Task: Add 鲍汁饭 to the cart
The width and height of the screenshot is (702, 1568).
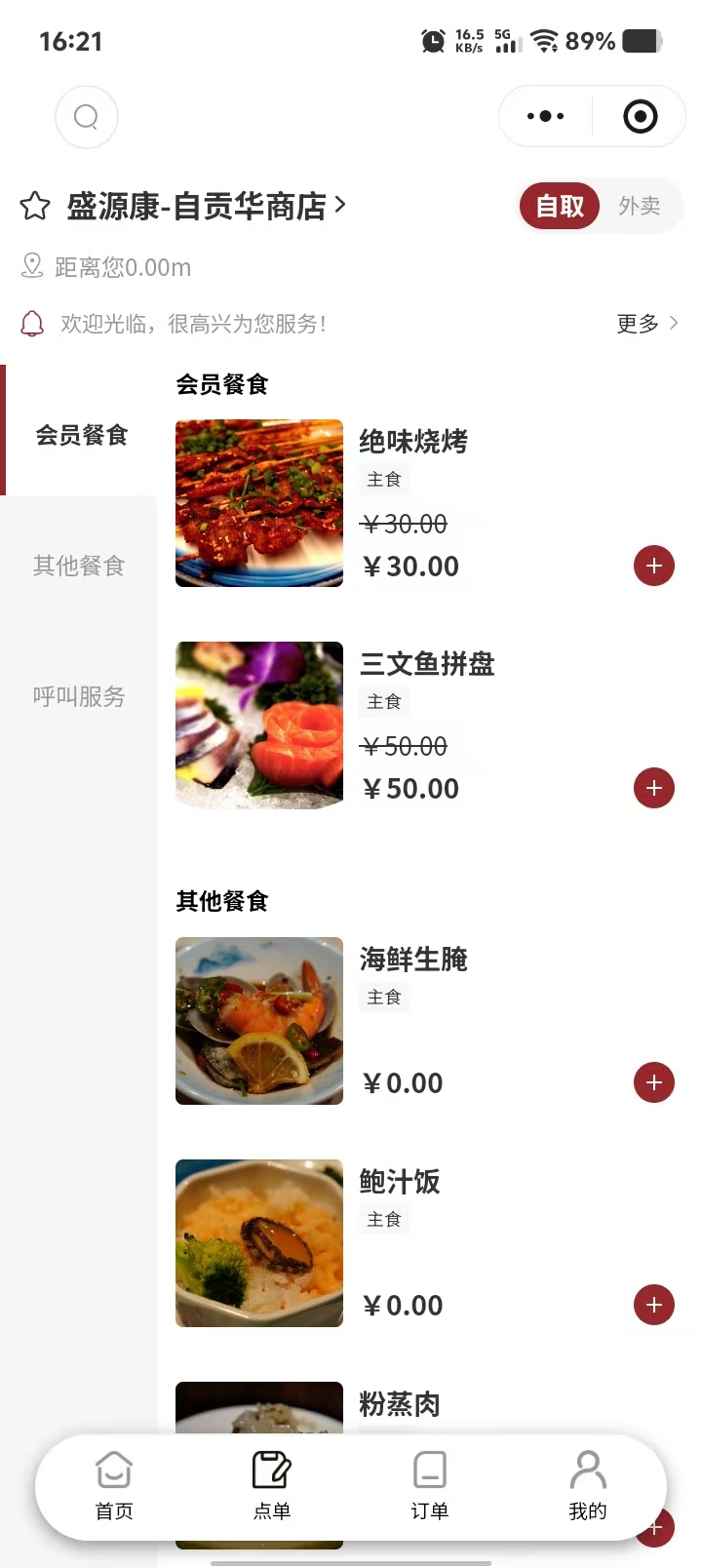Action: [x=654, y=1305]
